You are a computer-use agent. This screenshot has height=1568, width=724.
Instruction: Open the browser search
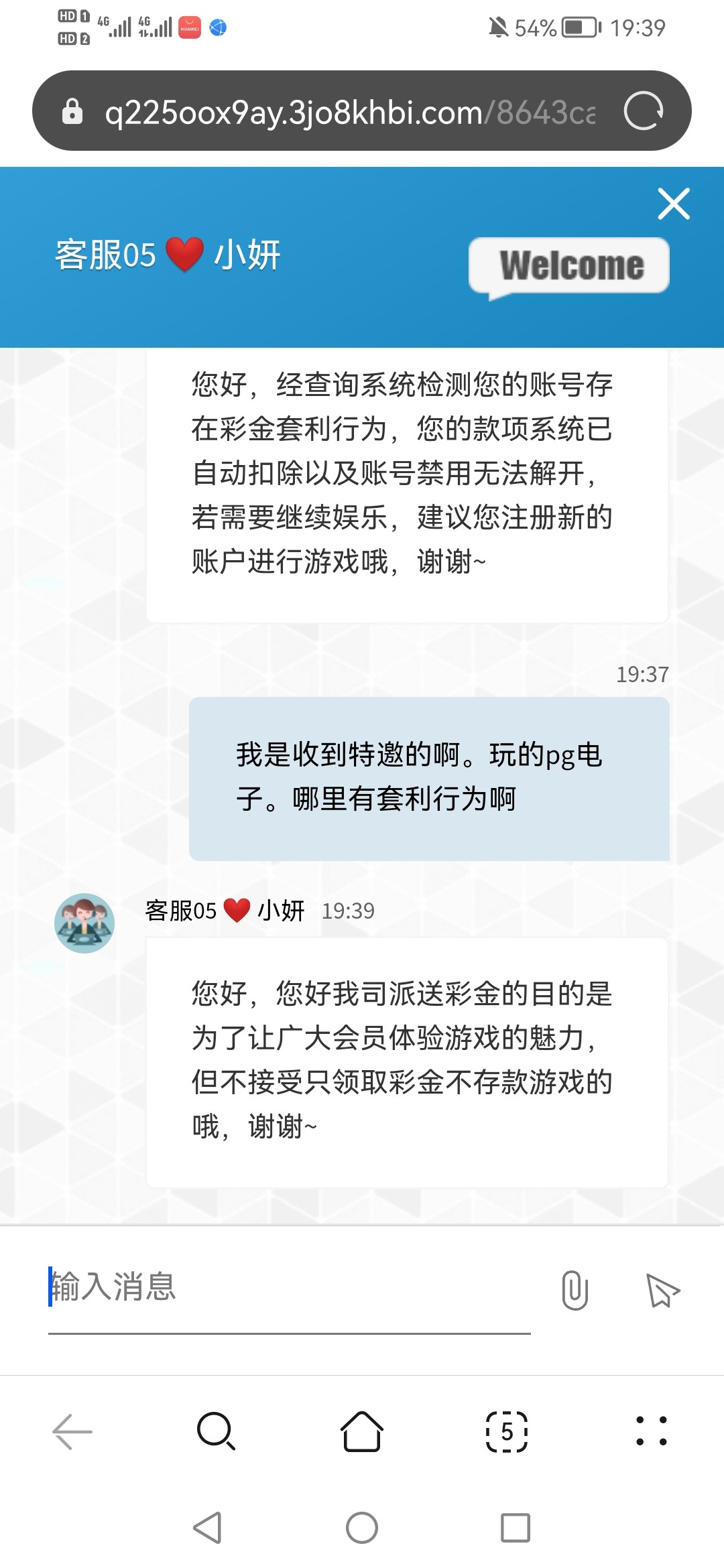(x=216, y=1432)
